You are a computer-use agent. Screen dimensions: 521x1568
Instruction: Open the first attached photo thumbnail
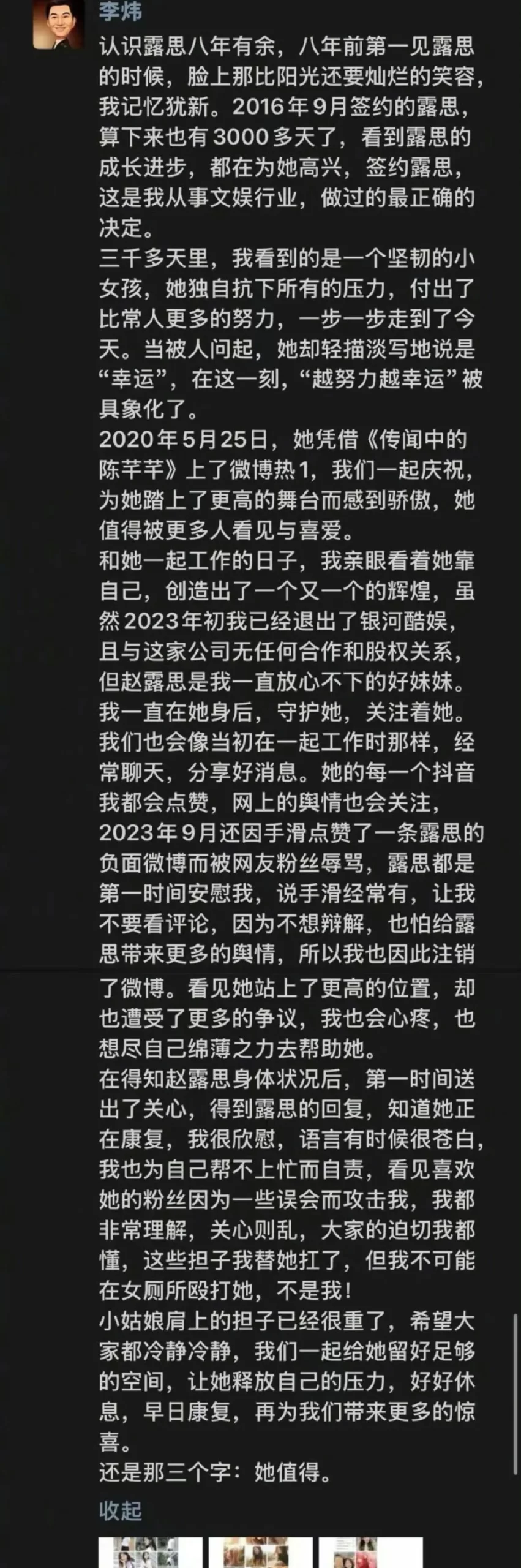point(151,1553)
